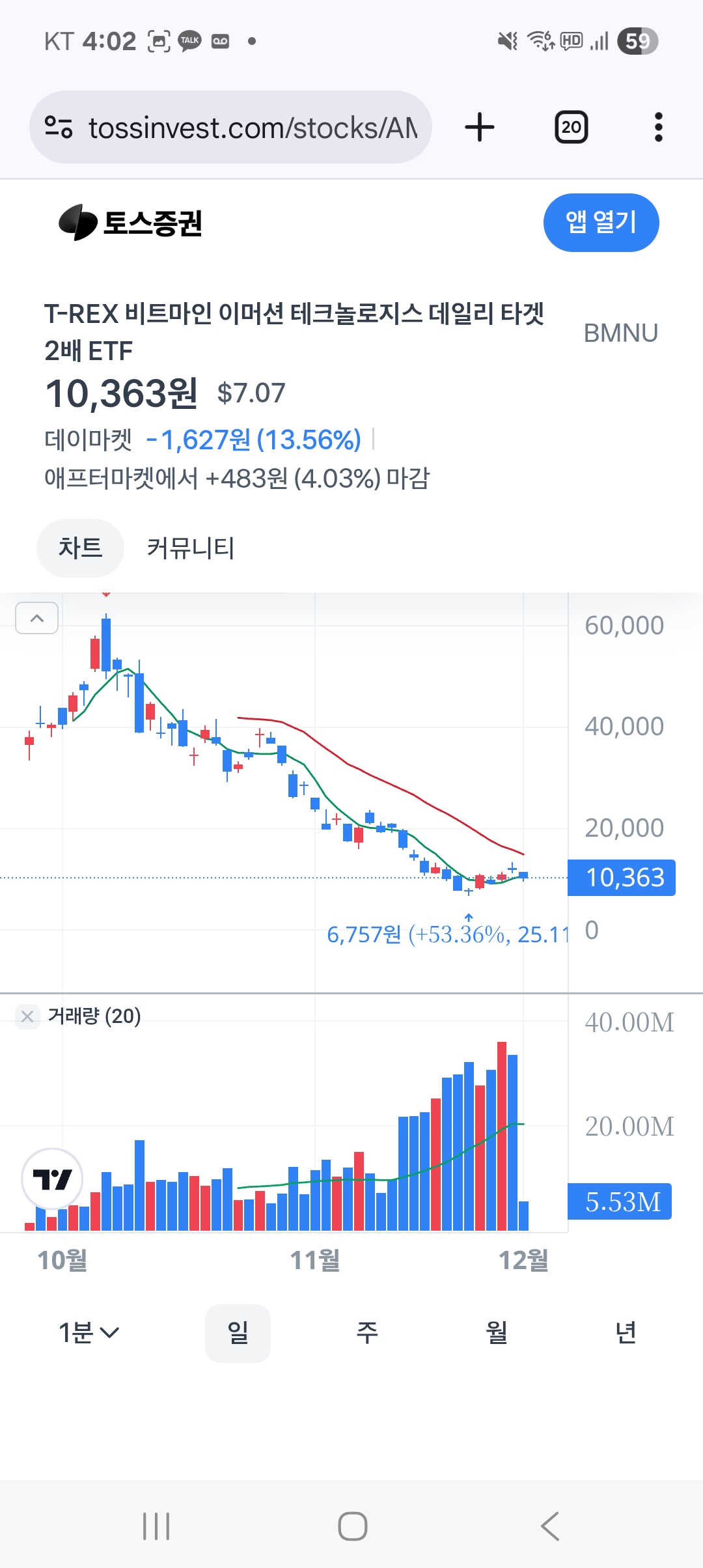Go to the home screen
Screen dimensions: 703x1568
click(352, 1526)
